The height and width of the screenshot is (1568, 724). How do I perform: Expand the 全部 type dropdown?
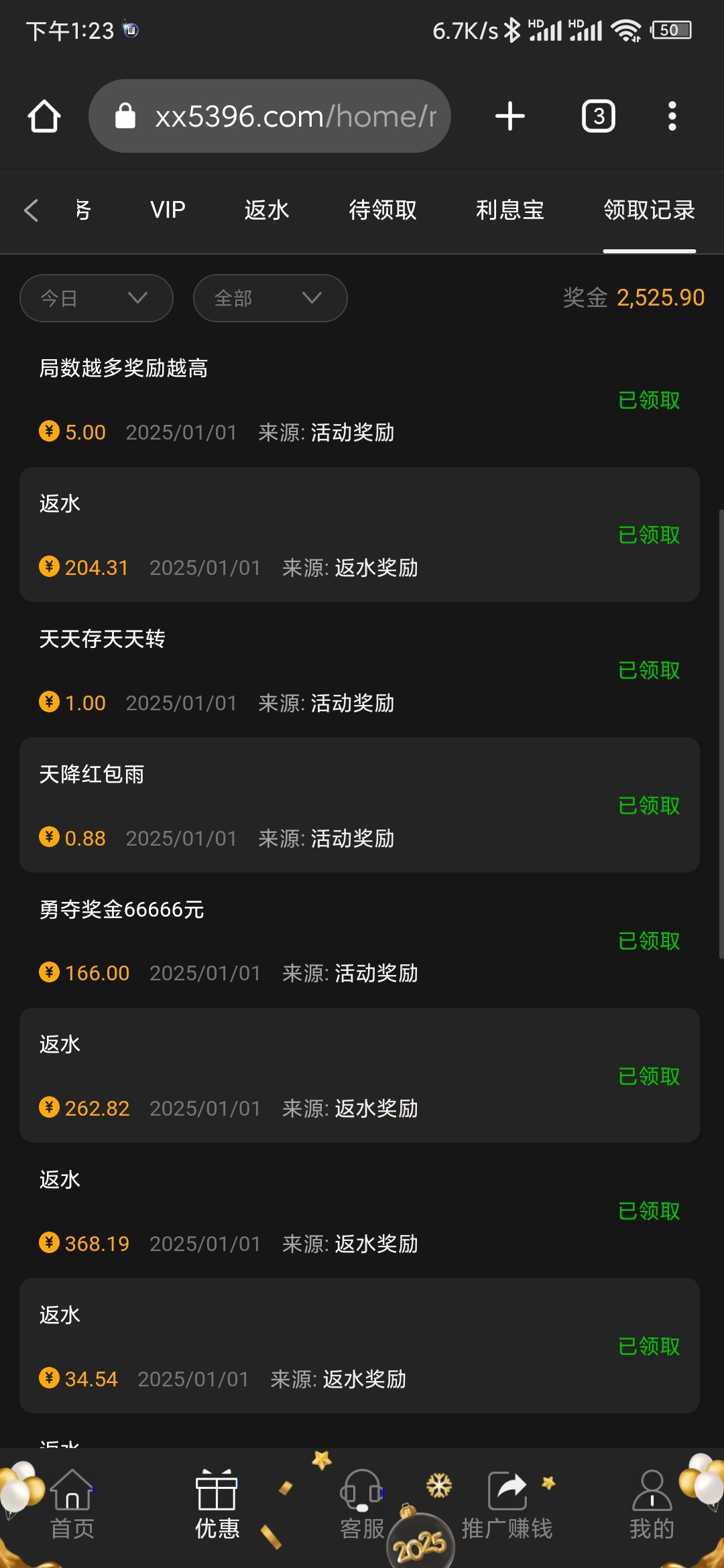coord(270,298)
